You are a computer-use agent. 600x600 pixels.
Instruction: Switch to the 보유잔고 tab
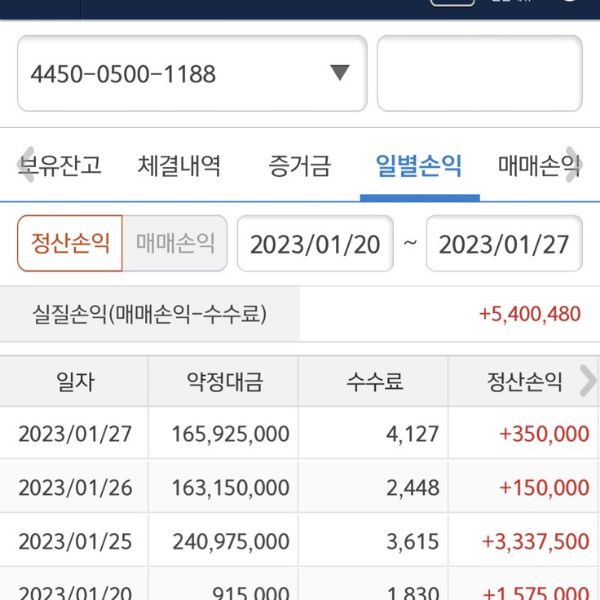point(60,165)
